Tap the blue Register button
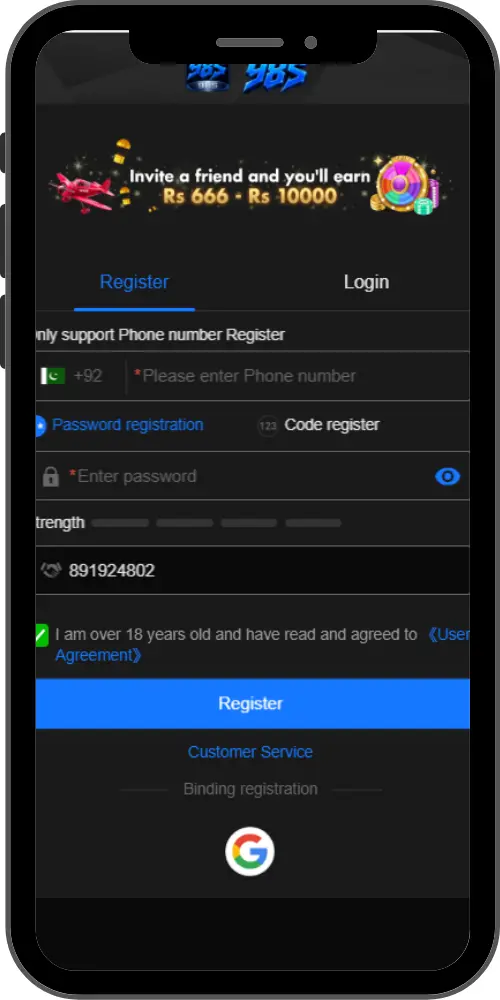 [x=253, y=703]
